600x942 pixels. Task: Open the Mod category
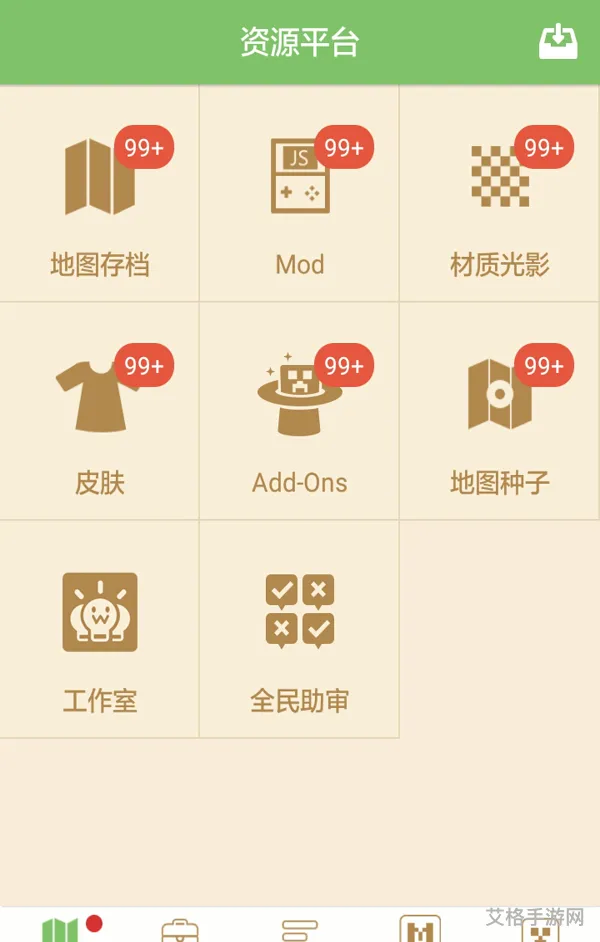[300, 194]
